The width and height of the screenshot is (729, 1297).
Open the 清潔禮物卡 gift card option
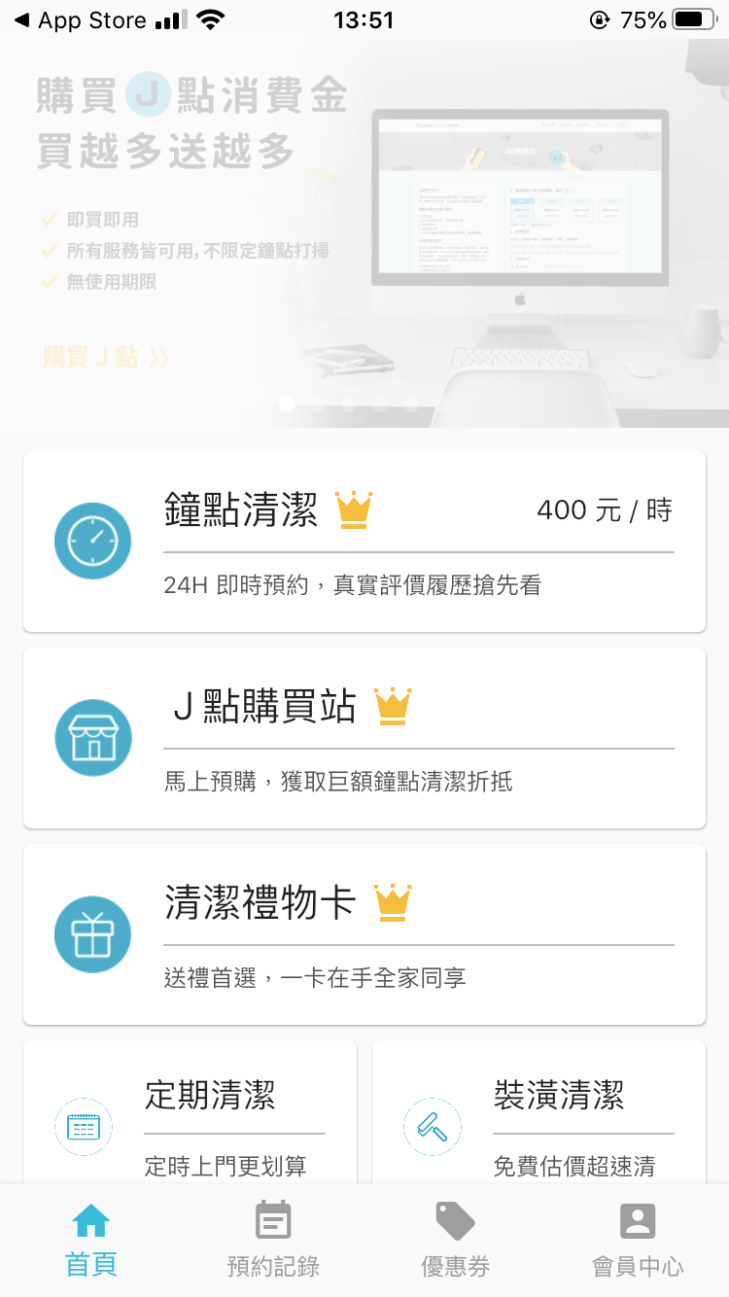(x=364, y=934)
